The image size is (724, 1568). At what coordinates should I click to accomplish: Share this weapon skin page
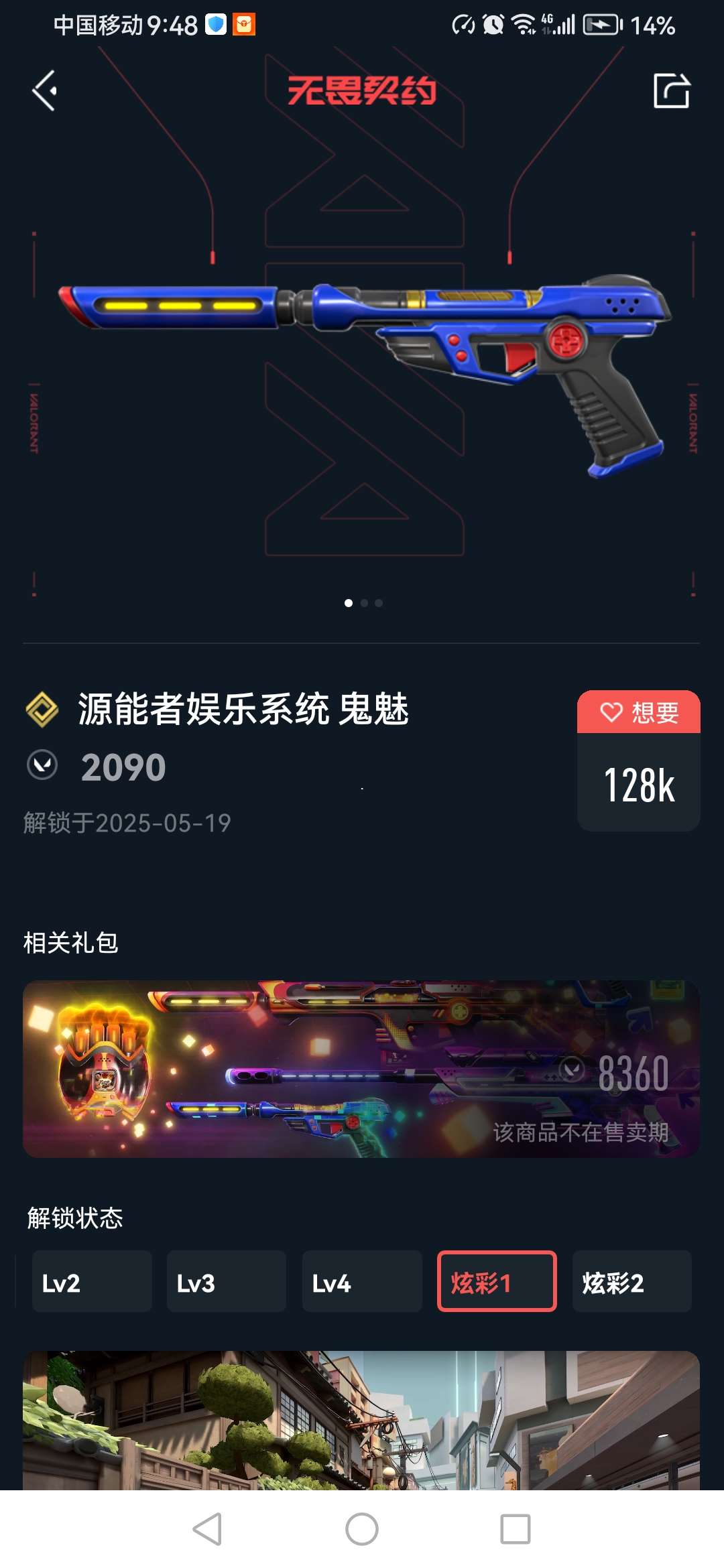[x=671, y=91]
